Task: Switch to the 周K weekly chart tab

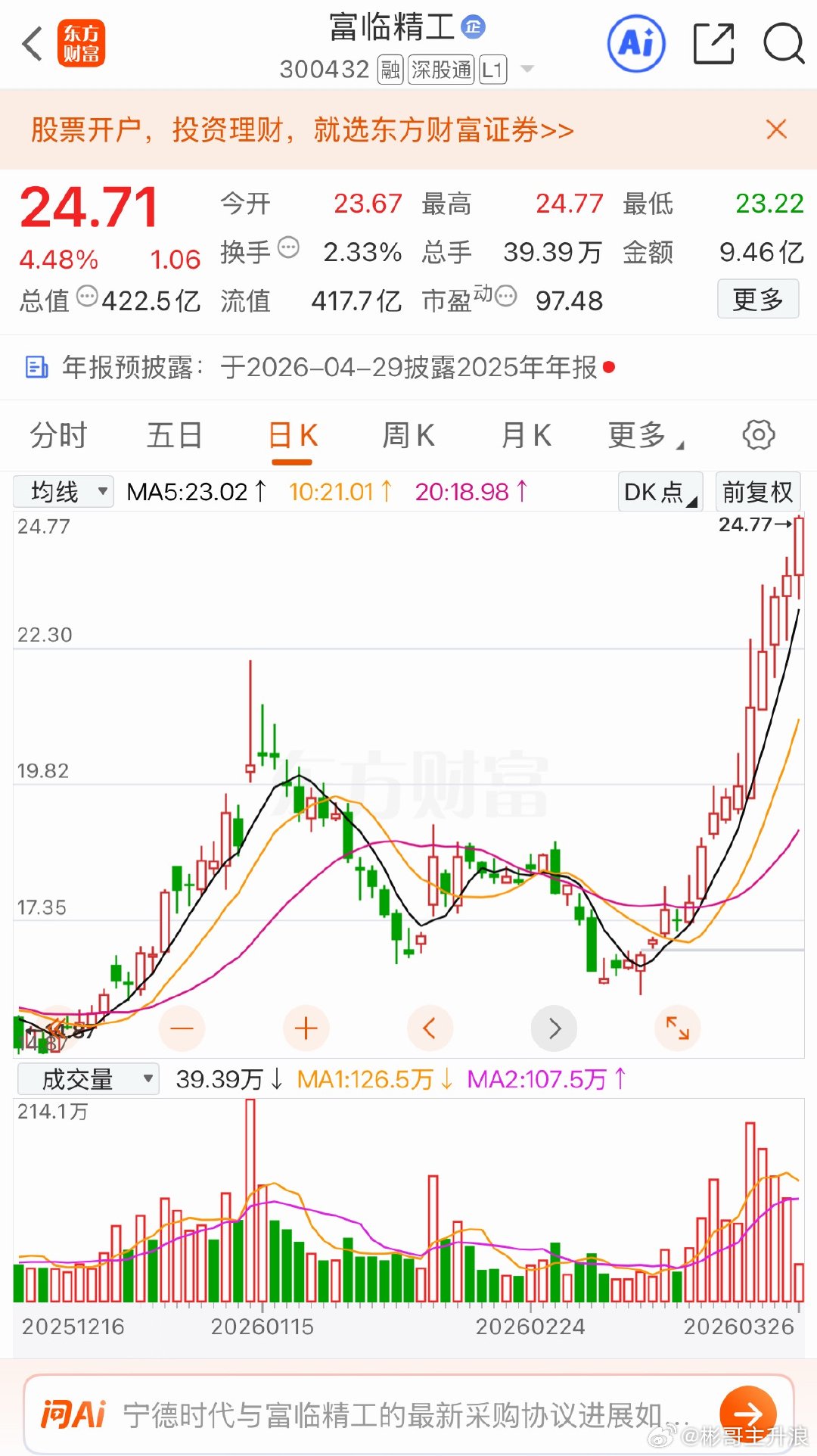Action: [408, 435]
